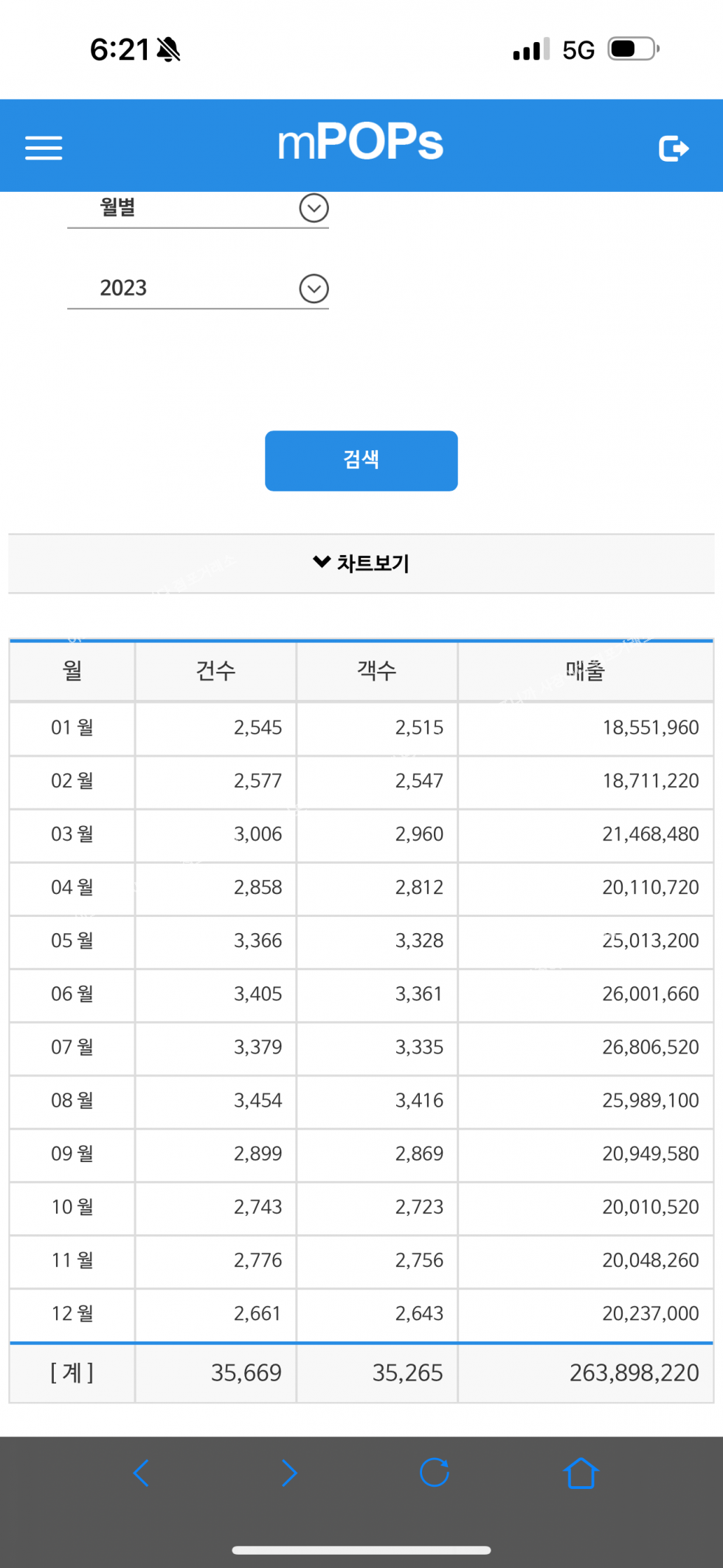The image size is (723, 1568).
Task: Go forward with browser forward arrow
Action: click(289, 1473)
